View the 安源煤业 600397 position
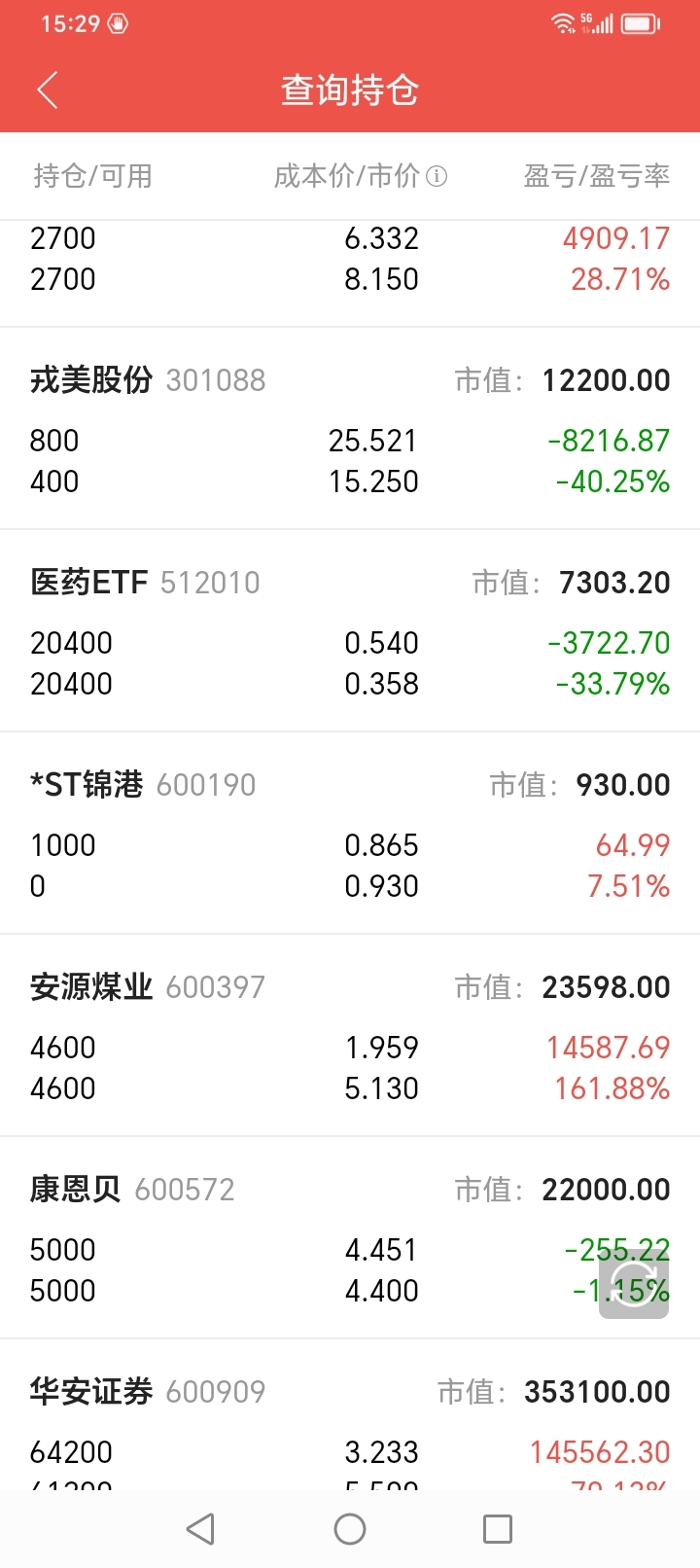700x1568 pixels. (x=350, y=1036)
